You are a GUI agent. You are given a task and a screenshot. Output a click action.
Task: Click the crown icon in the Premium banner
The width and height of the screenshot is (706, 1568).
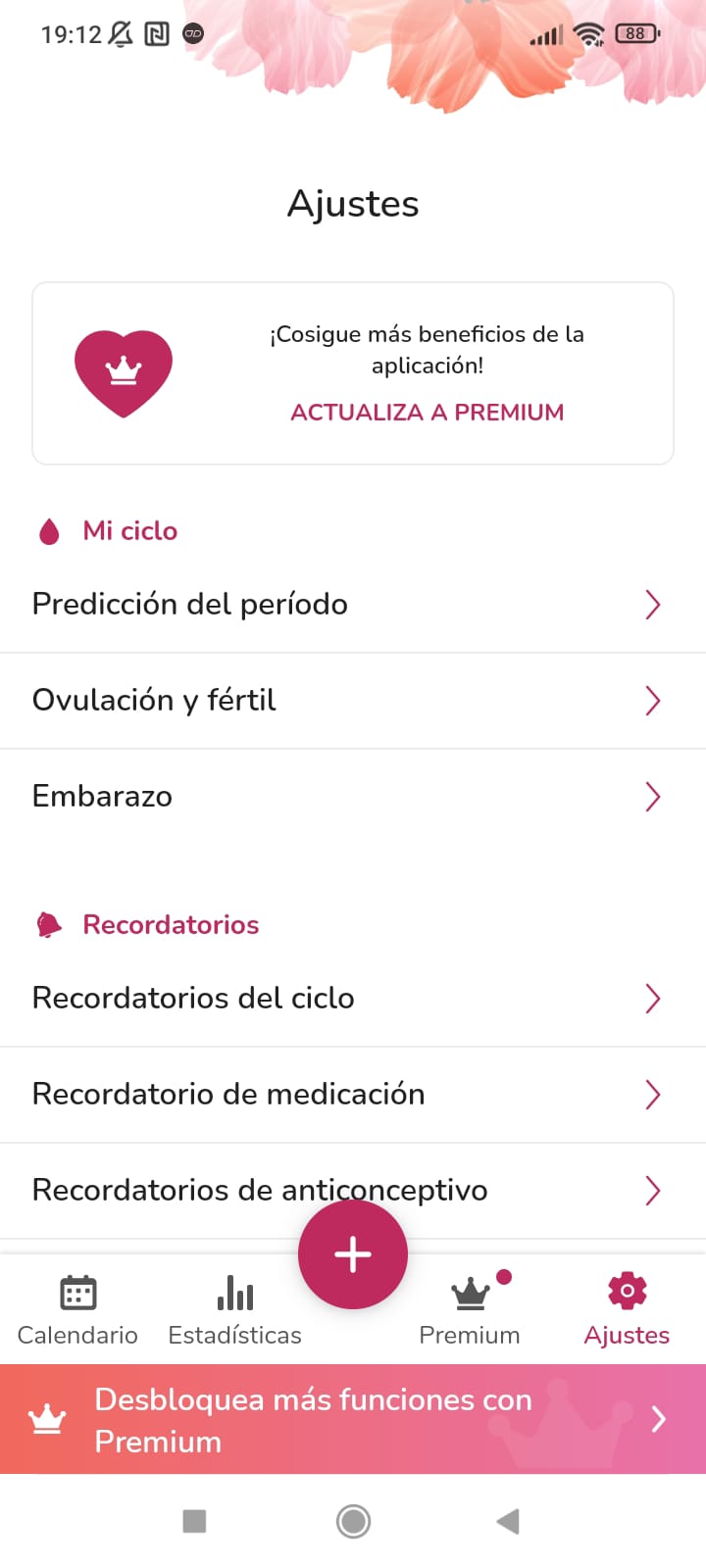[46, 1418]
